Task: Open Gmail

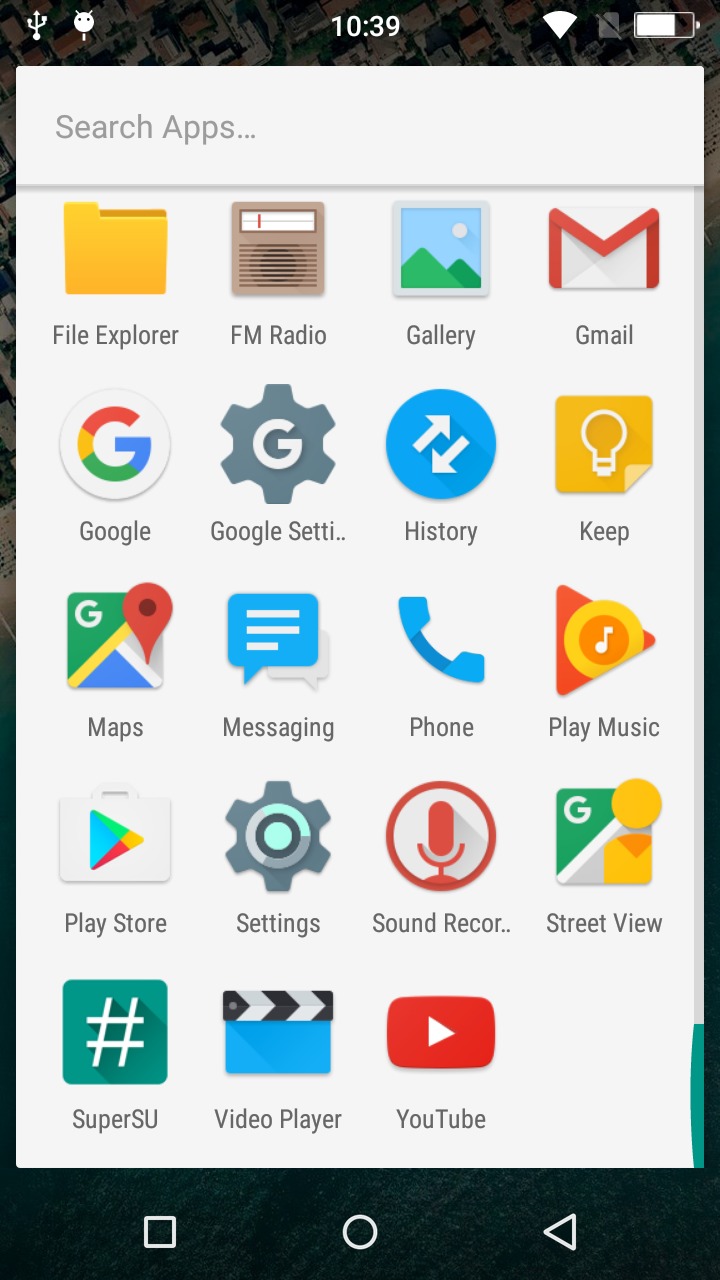Action: coord(604,250)
